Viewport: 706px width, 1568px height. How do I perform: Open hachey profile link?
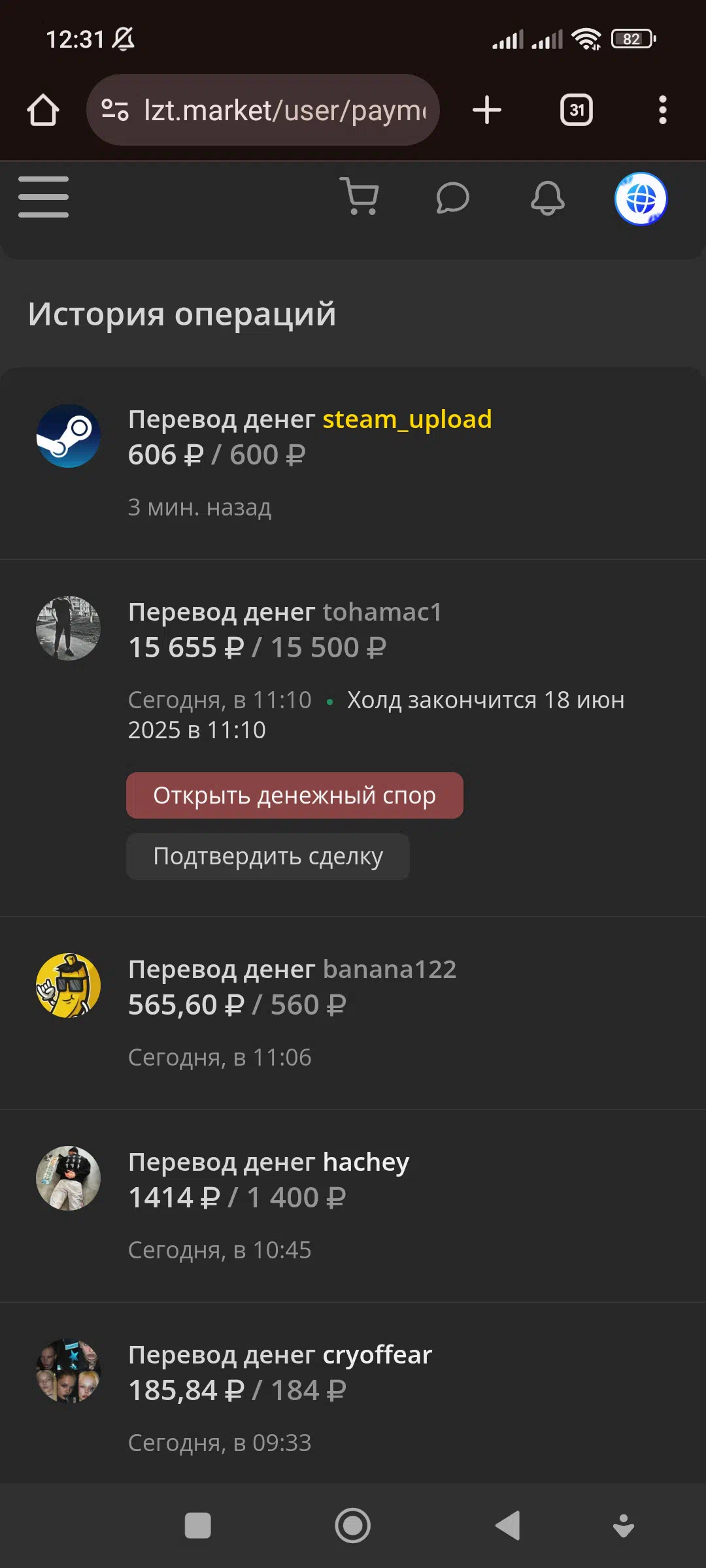[366, 1162]
